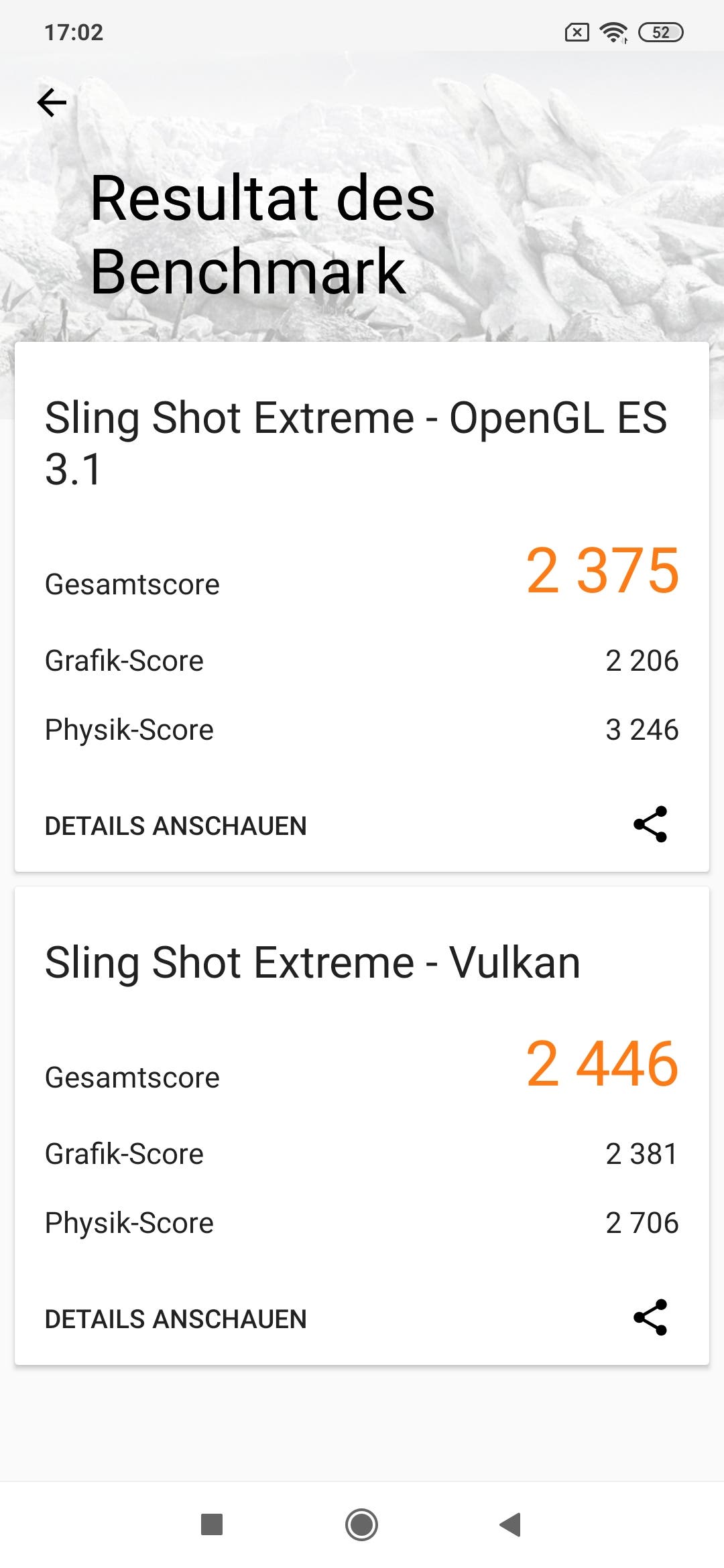Open Details anschauen for the Vulkan result
The width and height of the screenshot is (724, 1568).
pos(176,1319)
